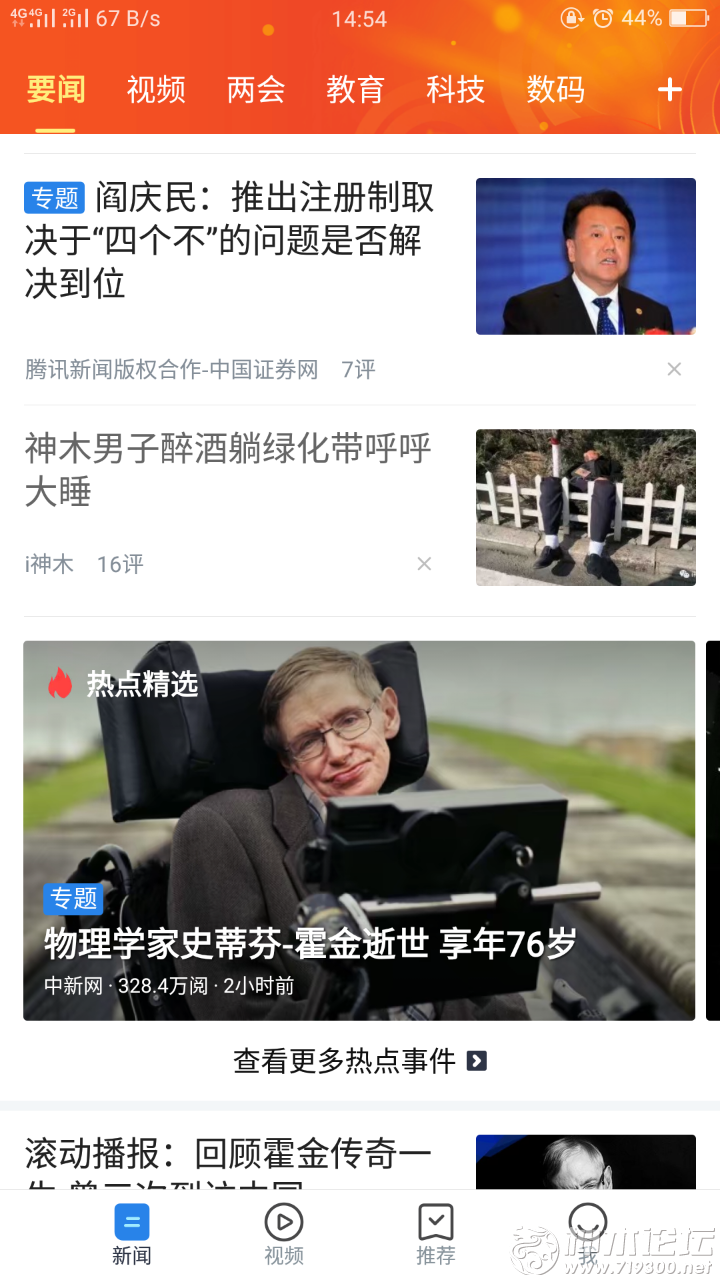Go to the 推荐 bottom tab
The height and width of the screenshot is (1280, 720).
[436, 1234]
